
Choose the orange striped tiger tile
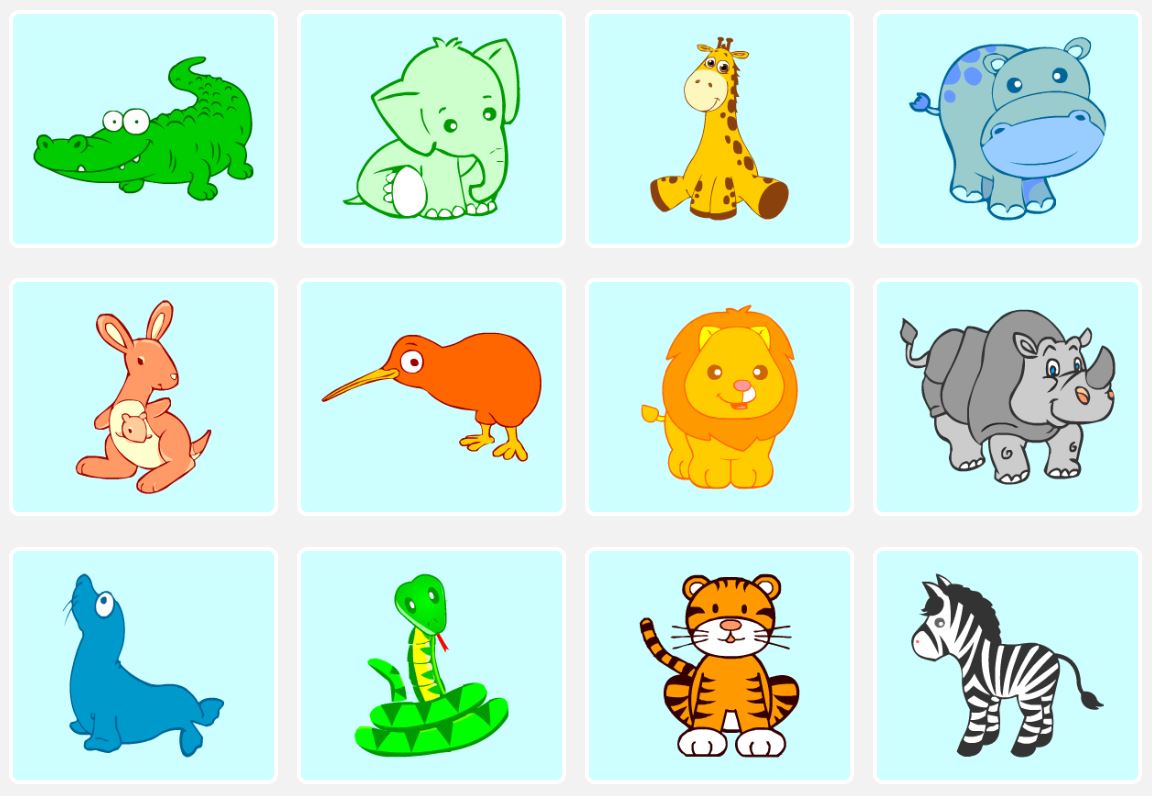pyautogui.click(x=719, y=665)
